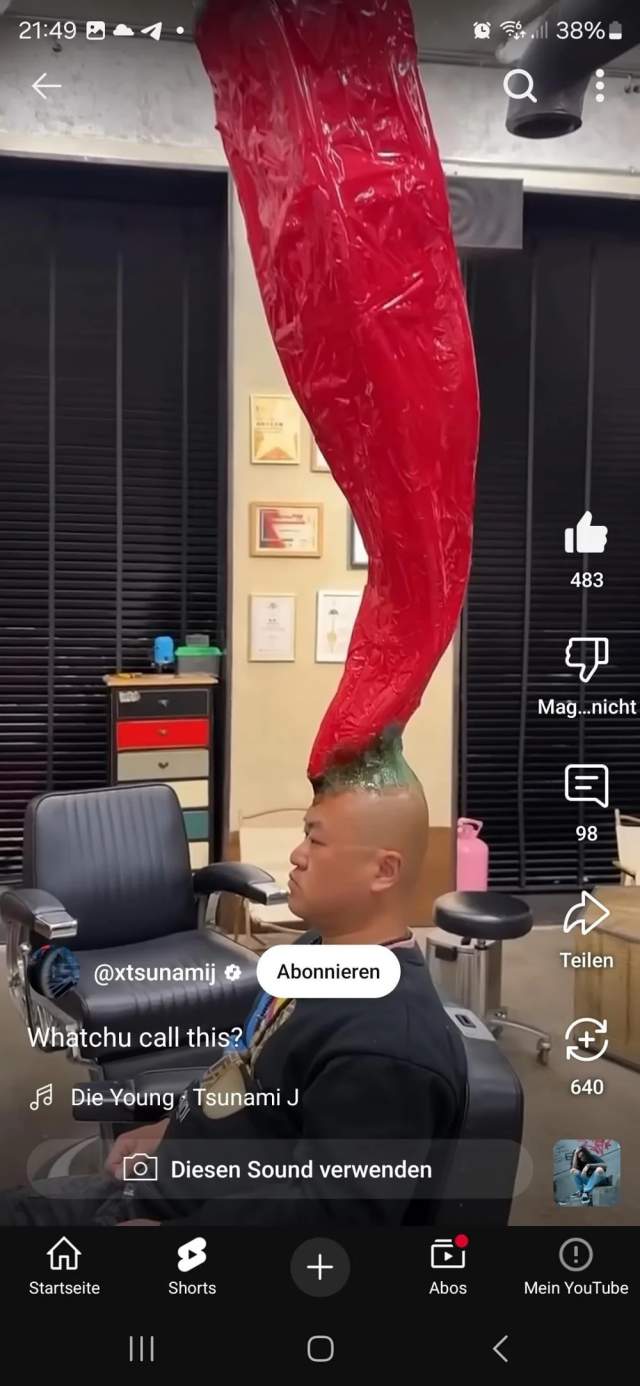
Task: Like this Short
Action: pos(586,534)
